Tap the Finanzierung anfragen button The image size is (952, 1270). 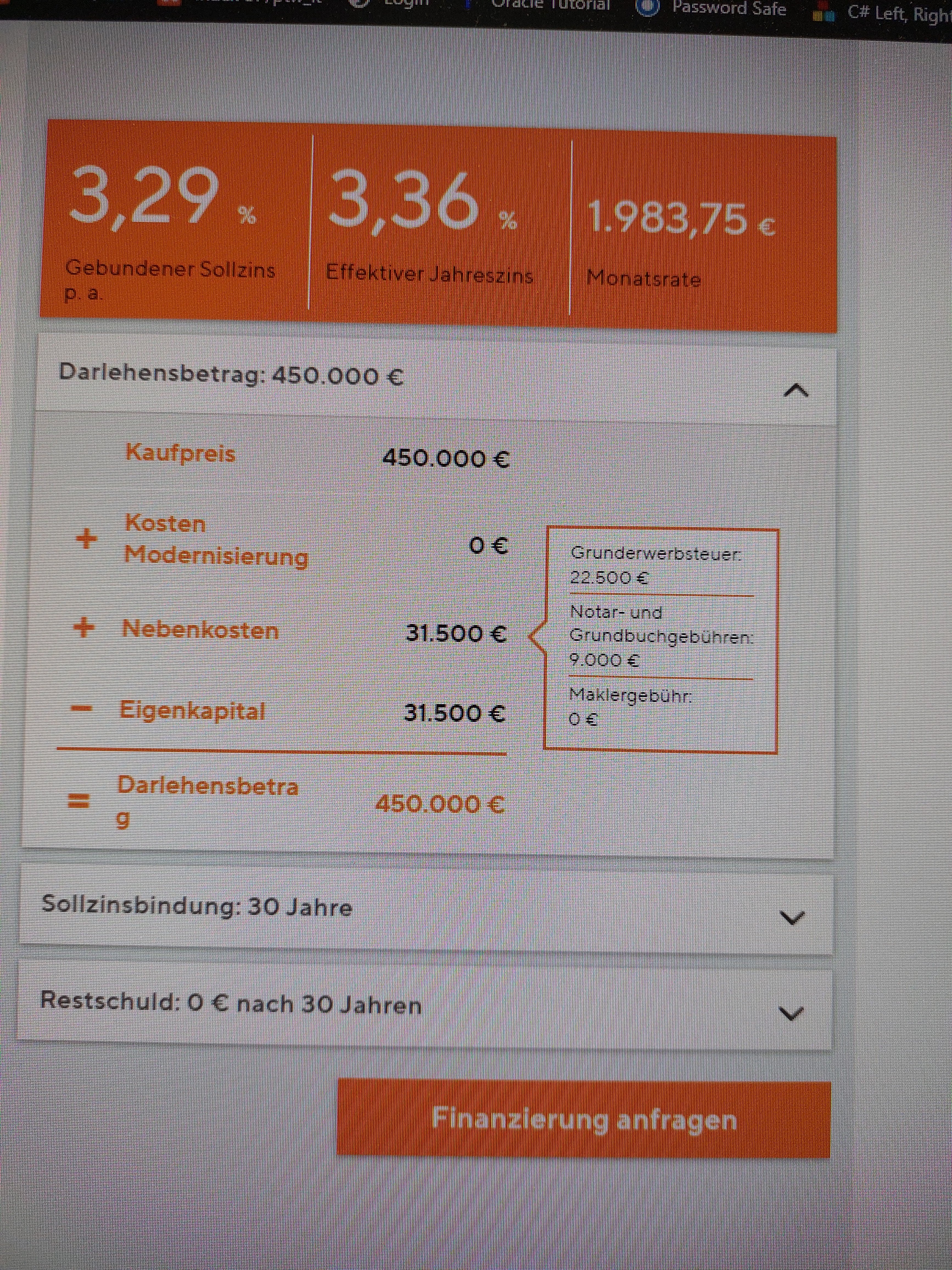[x=584, y=1119]
